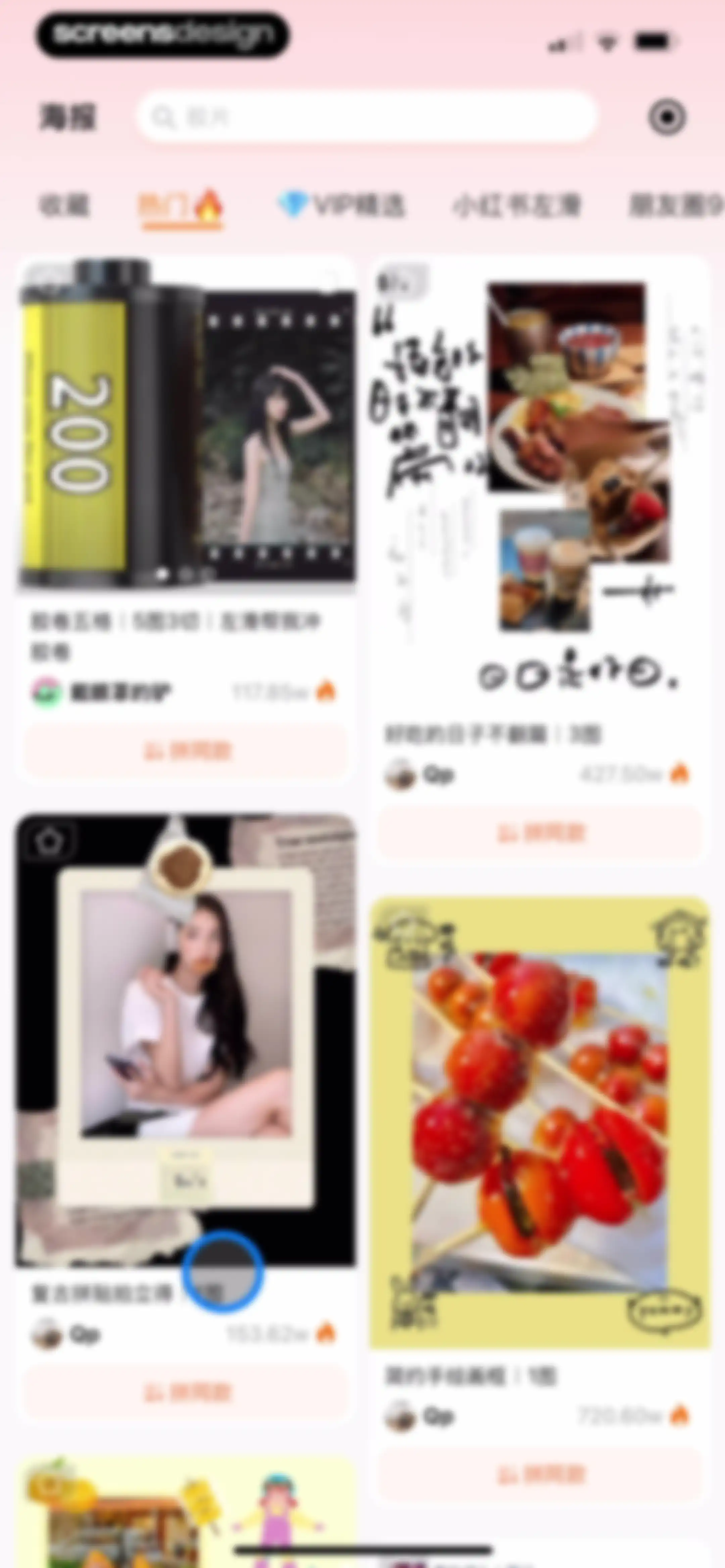Favorite the polaroid template with the star icon
Image resolution: width=725 pixels, height=1568 pixels.
pos(49,842)
